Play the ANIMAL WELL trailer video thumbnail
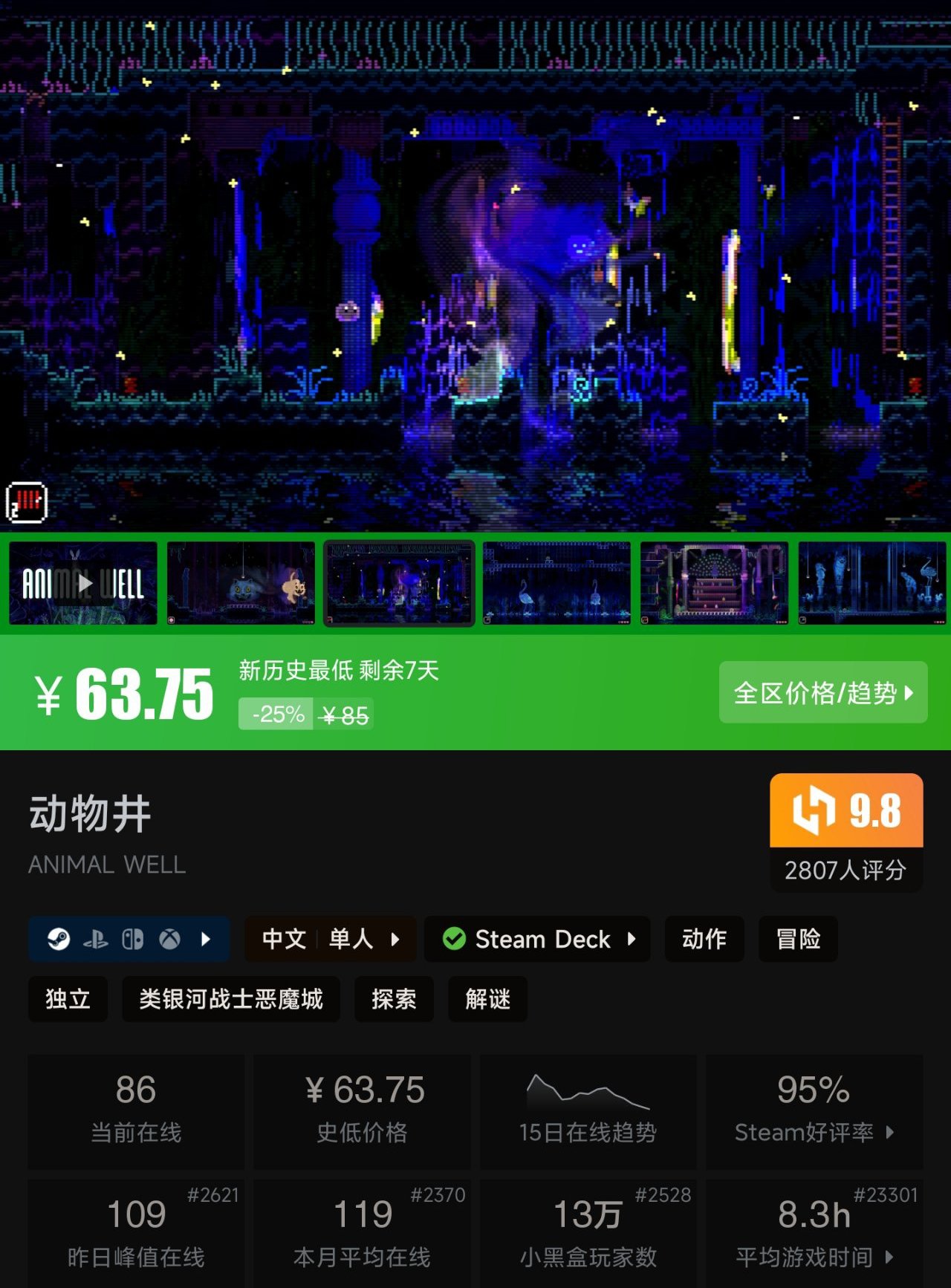 tap(83, 583)
